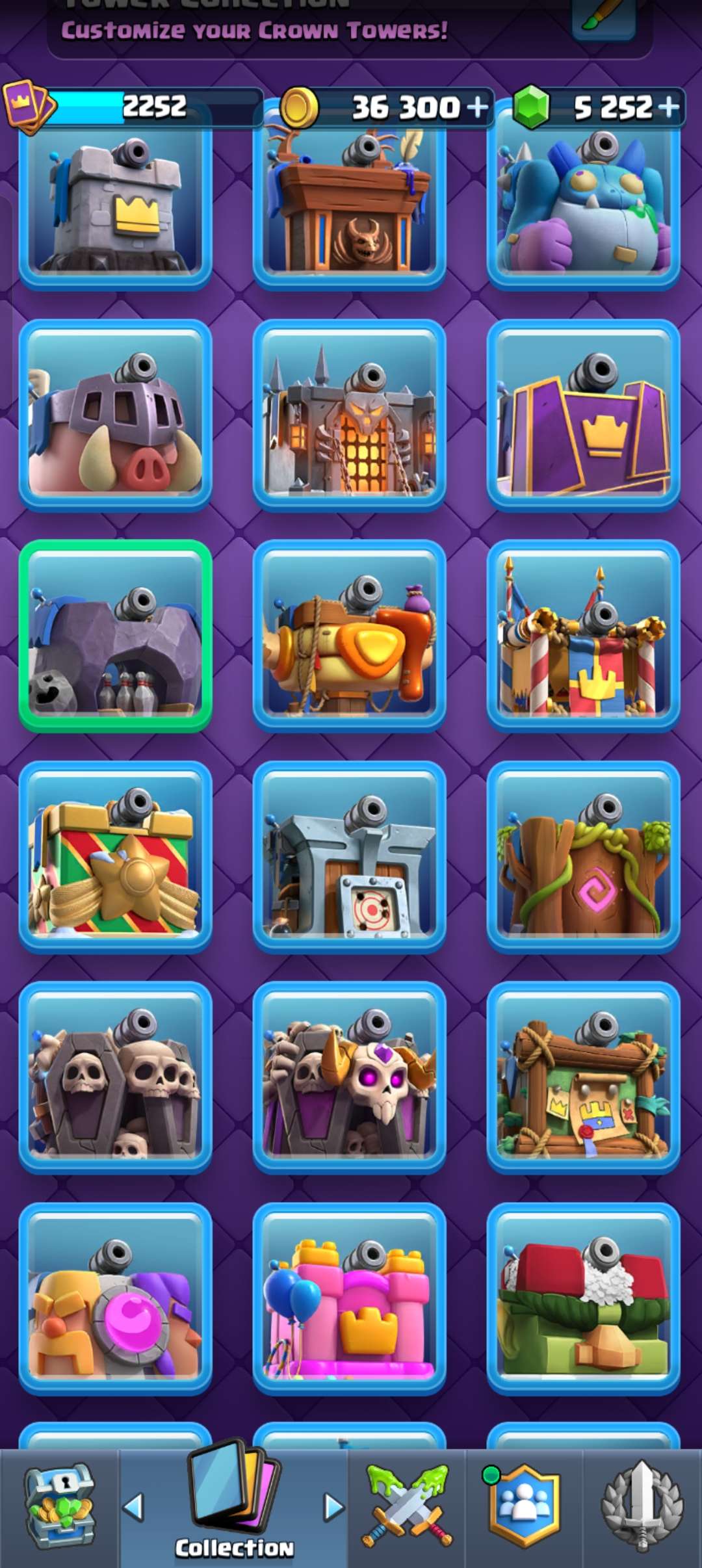Image resolution: width=702 pixels, height=1568 pixels.
Task: Open the paintbrush customize button
Action: 604,18
